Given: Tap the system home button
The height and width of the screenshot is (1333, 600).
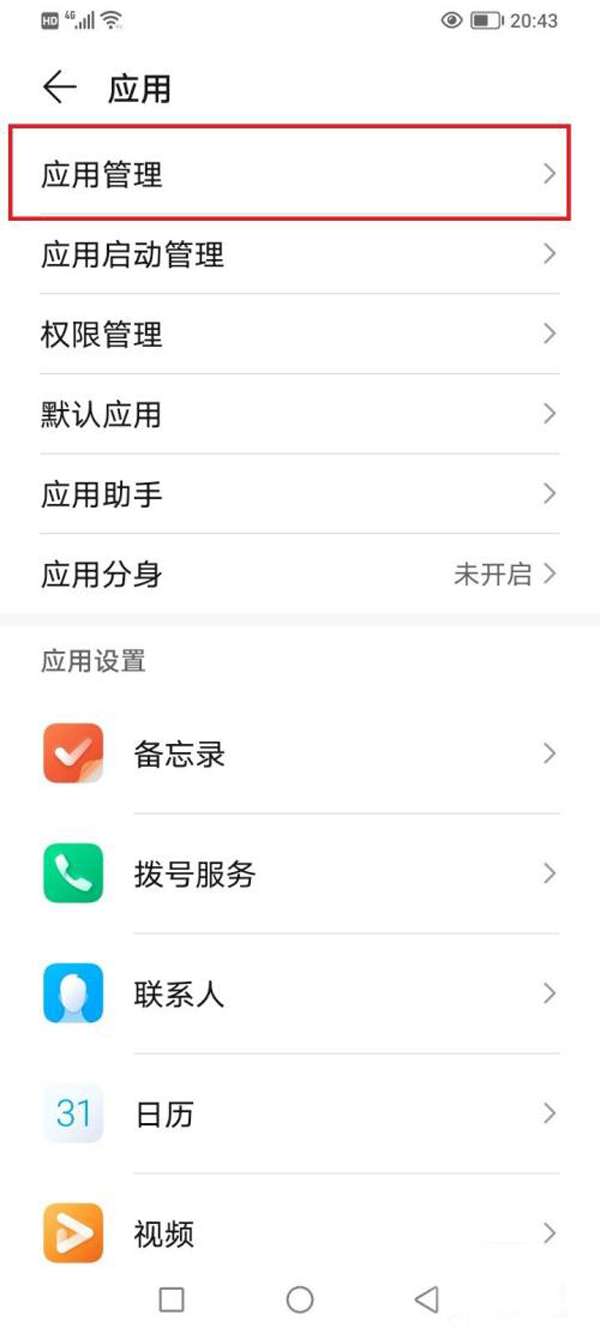Looking at the screenshot, I should [x=300, y=1299].
